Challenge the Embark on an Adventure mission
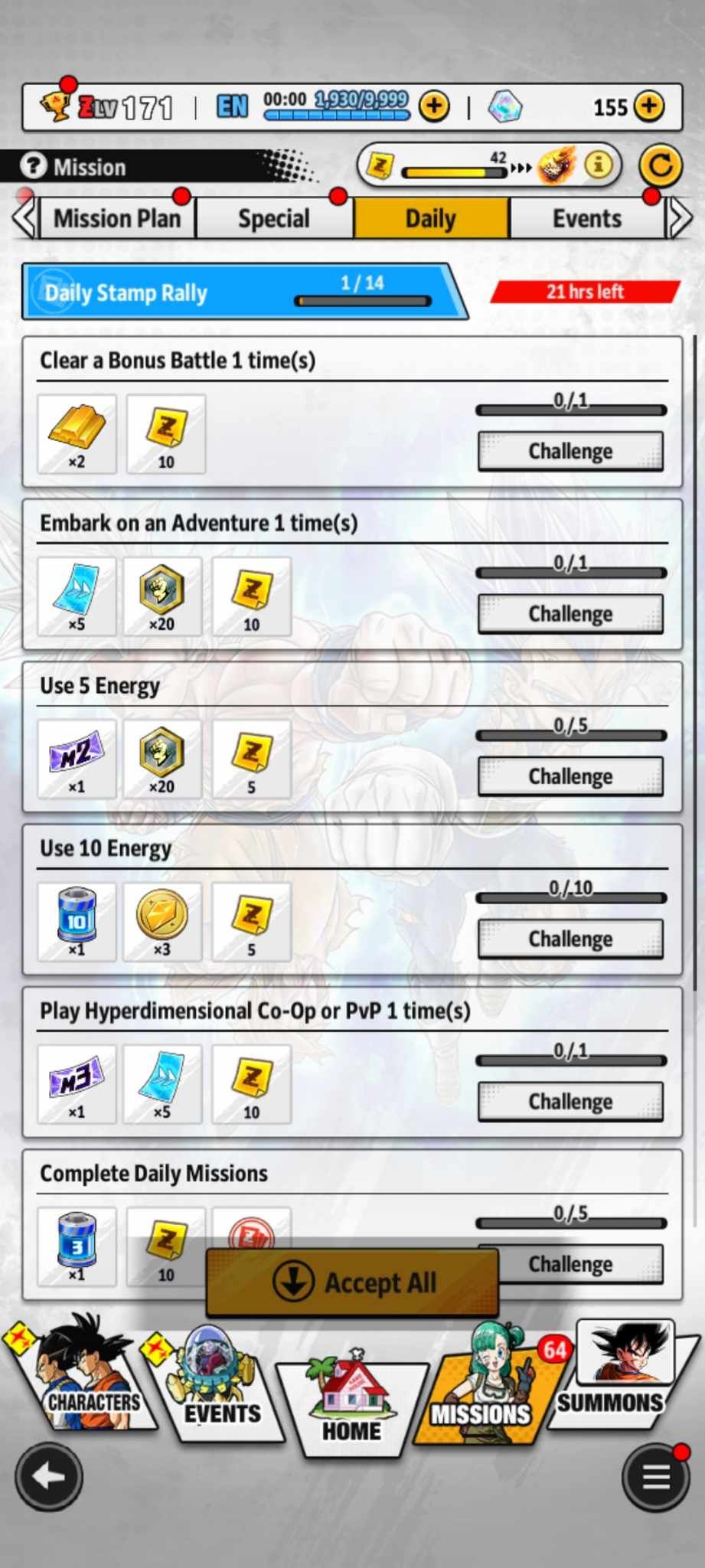 point(570,613)
